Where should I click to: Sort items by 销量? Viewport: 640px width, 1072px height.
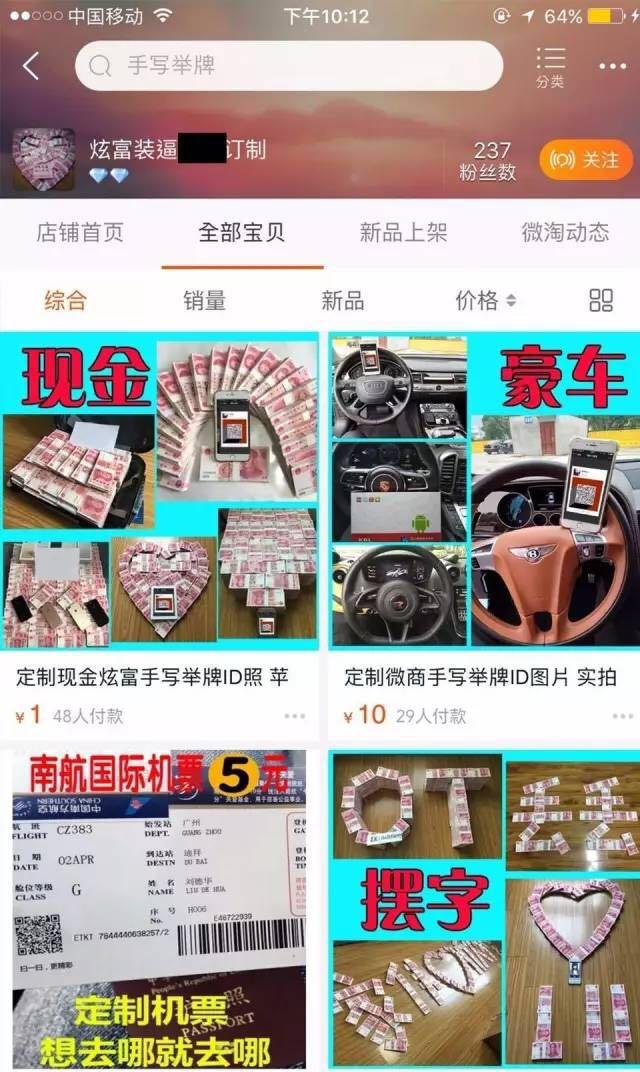click(205, 300)
